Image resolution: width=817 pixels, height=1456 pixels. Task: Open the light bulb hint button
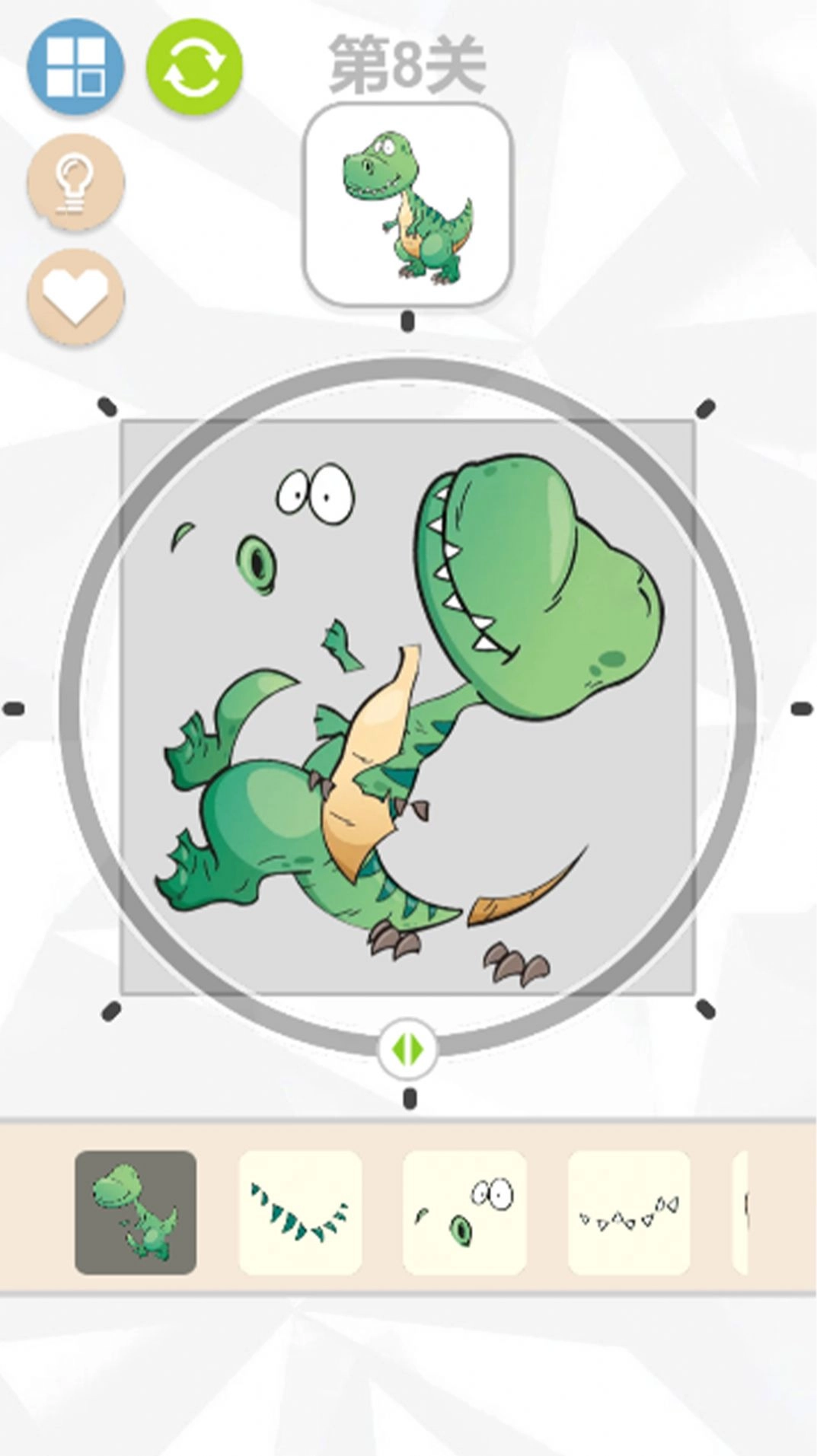[75, 183]
